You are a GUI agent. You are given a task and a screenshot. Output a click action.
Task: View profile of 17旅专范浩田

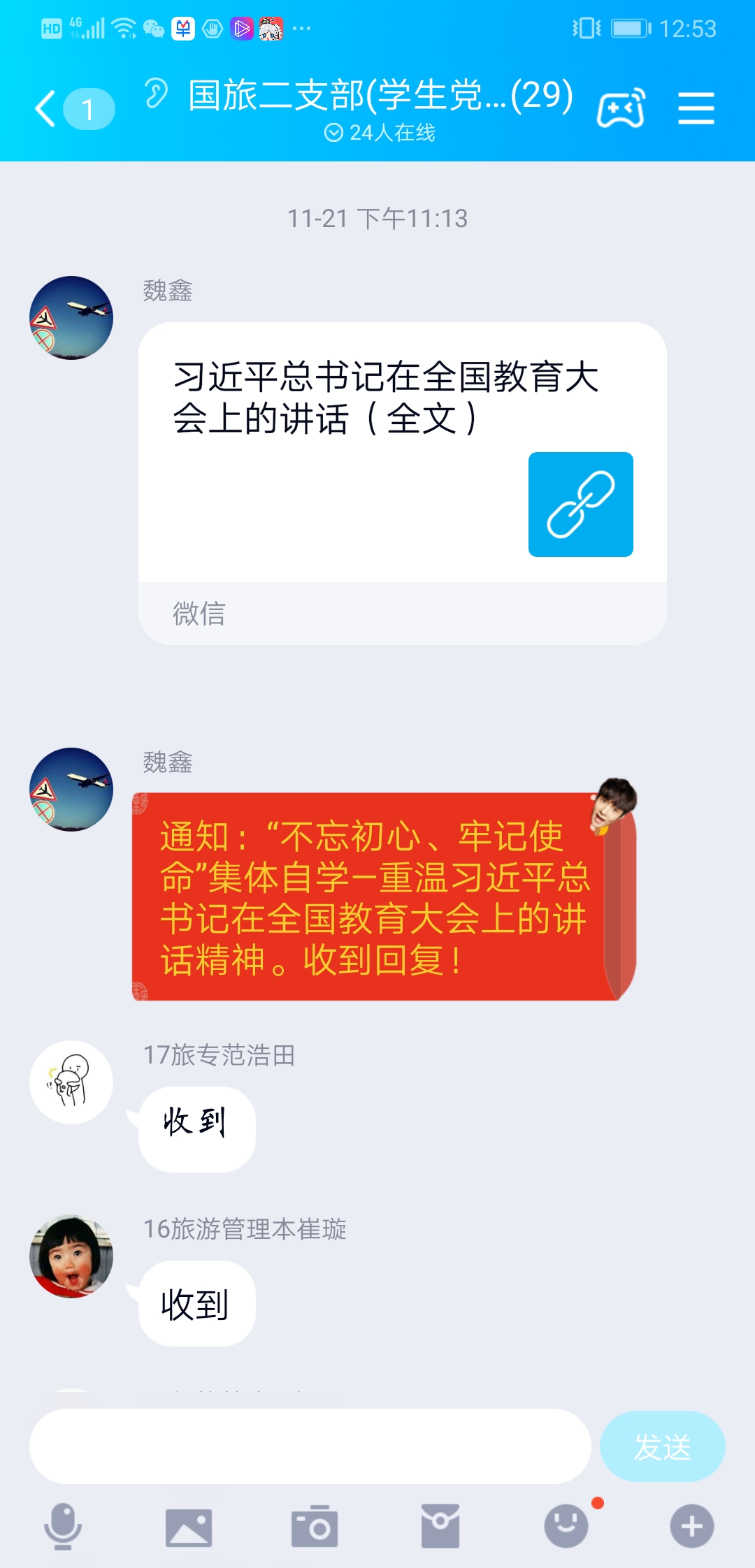click(71, 1082)
